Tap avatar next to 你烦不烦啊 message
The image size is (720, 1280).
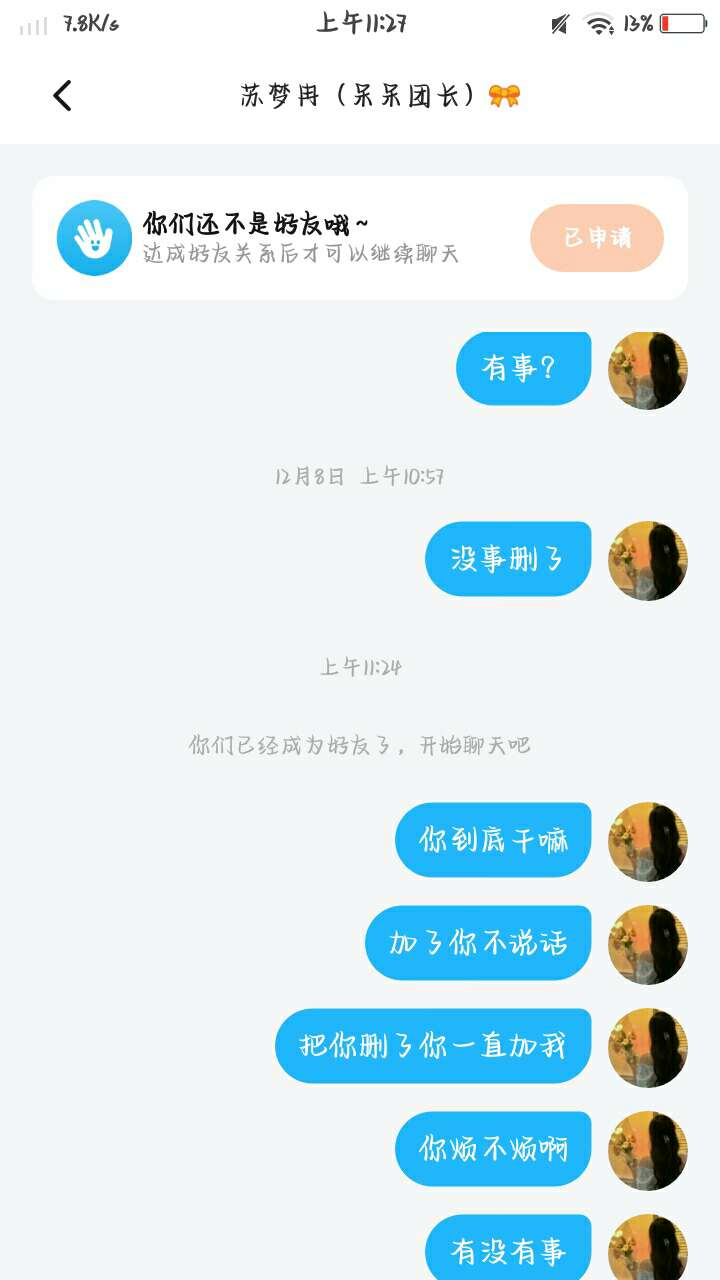pos(647,1150)
